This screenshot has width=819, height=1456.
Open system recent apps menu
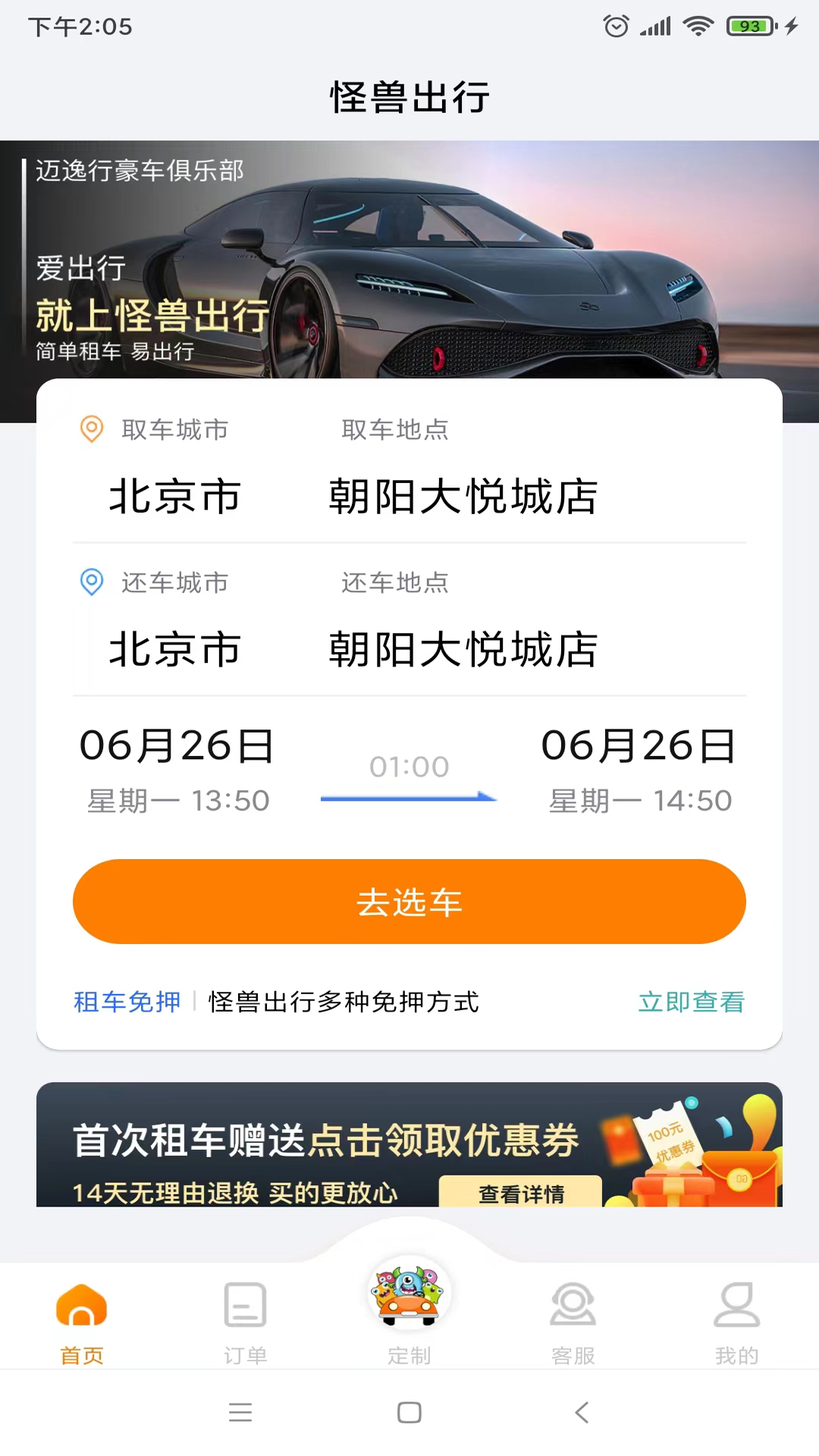point(240,1413)
